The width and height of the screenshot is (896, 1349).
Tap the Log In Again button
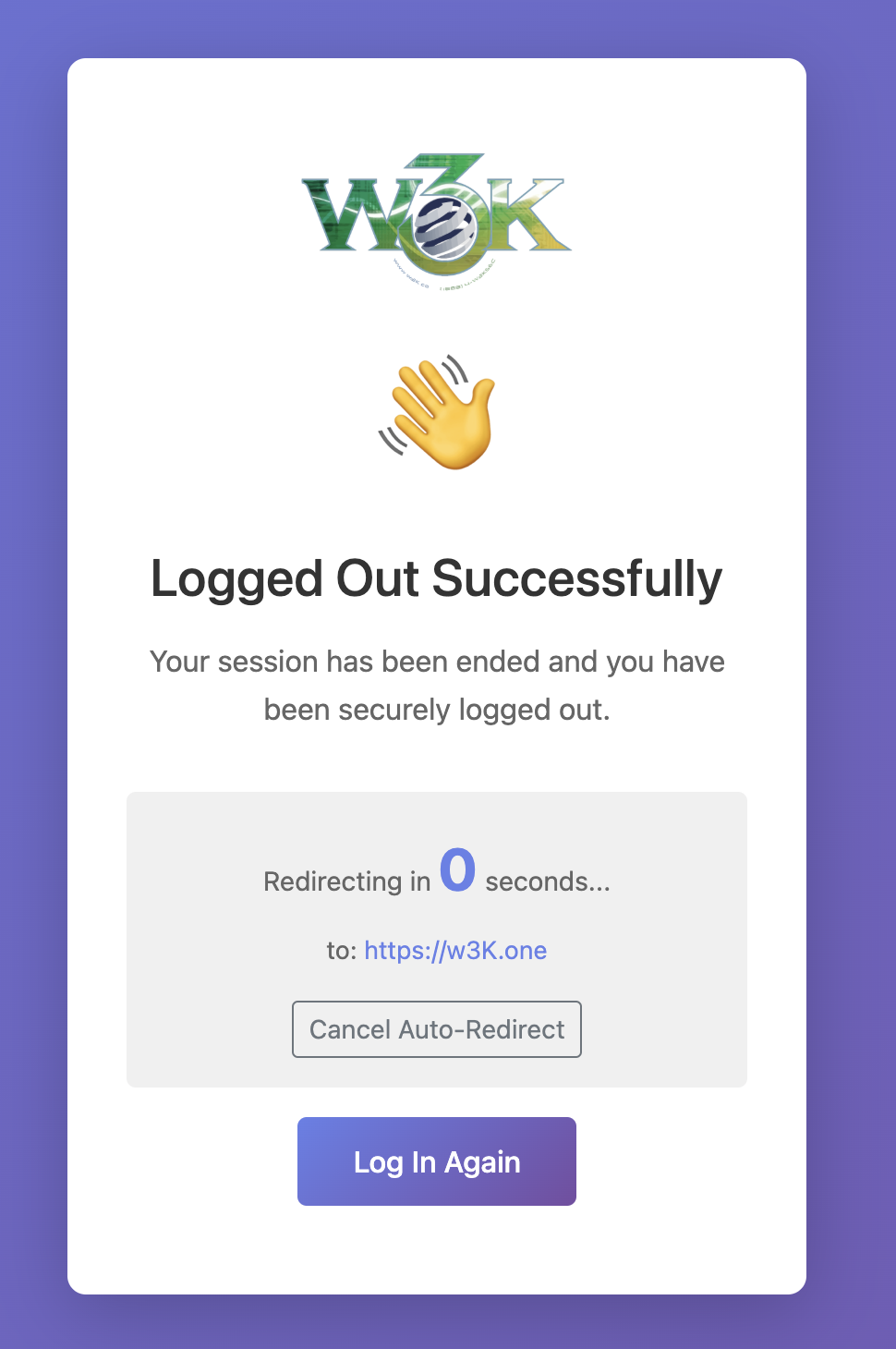pyautogui.click(x=437, y=1161)
